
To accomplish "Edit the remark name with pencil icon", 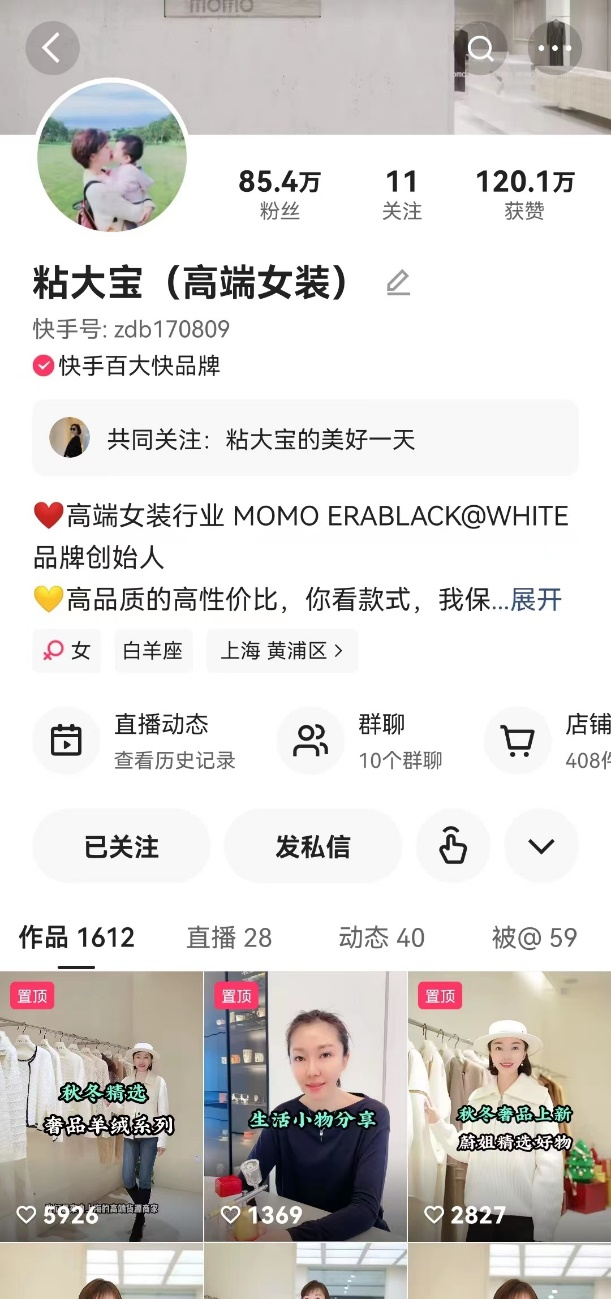I will [x=398, y=283].
